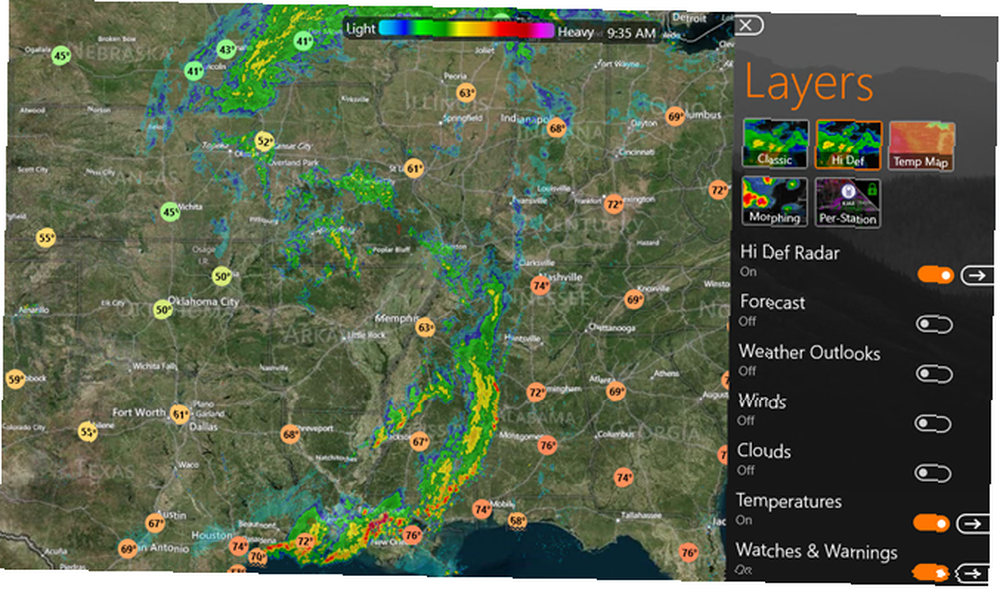Enable the Forecast layer

click(934, 324)
